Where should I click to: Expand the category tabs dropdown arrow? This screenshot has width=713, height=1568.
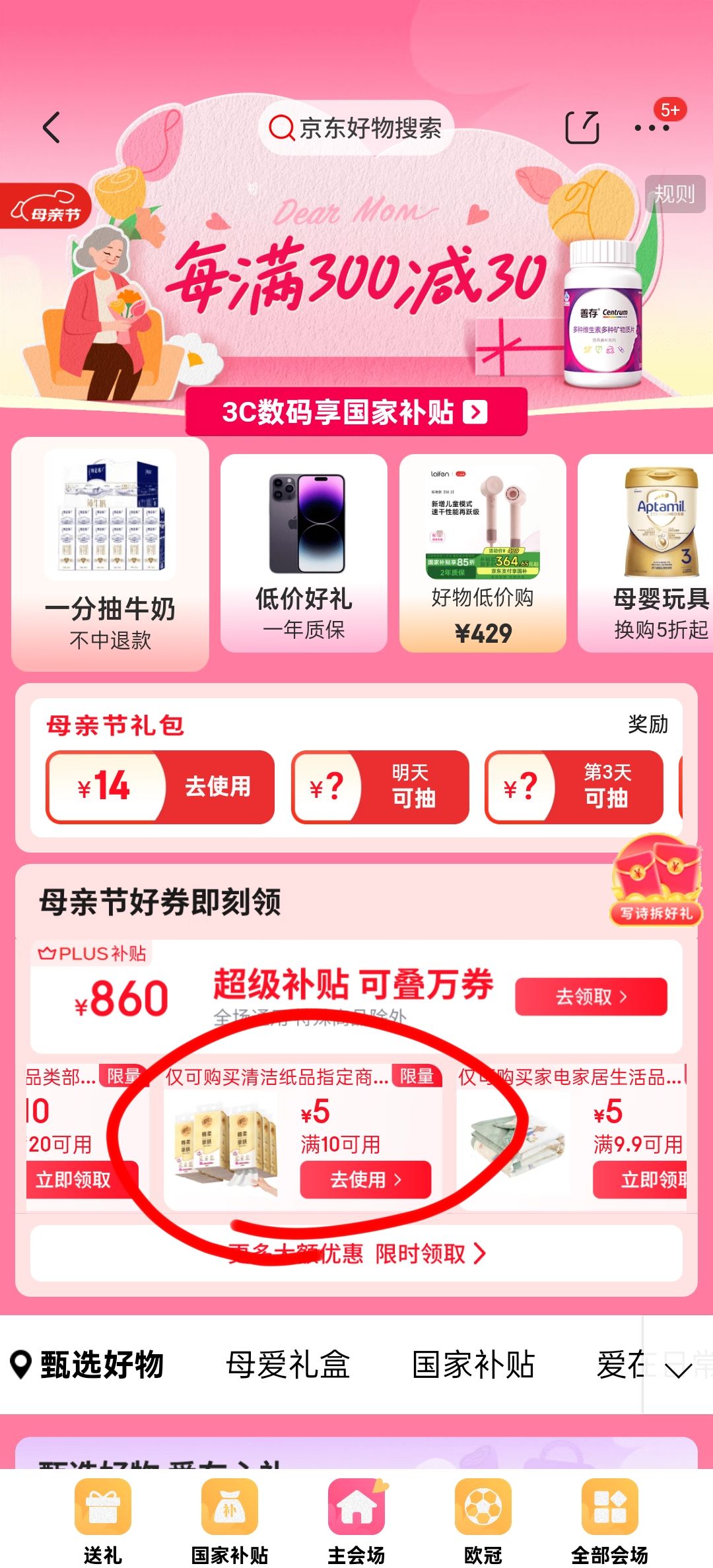pyautogui.click(x=678, y=1369)
